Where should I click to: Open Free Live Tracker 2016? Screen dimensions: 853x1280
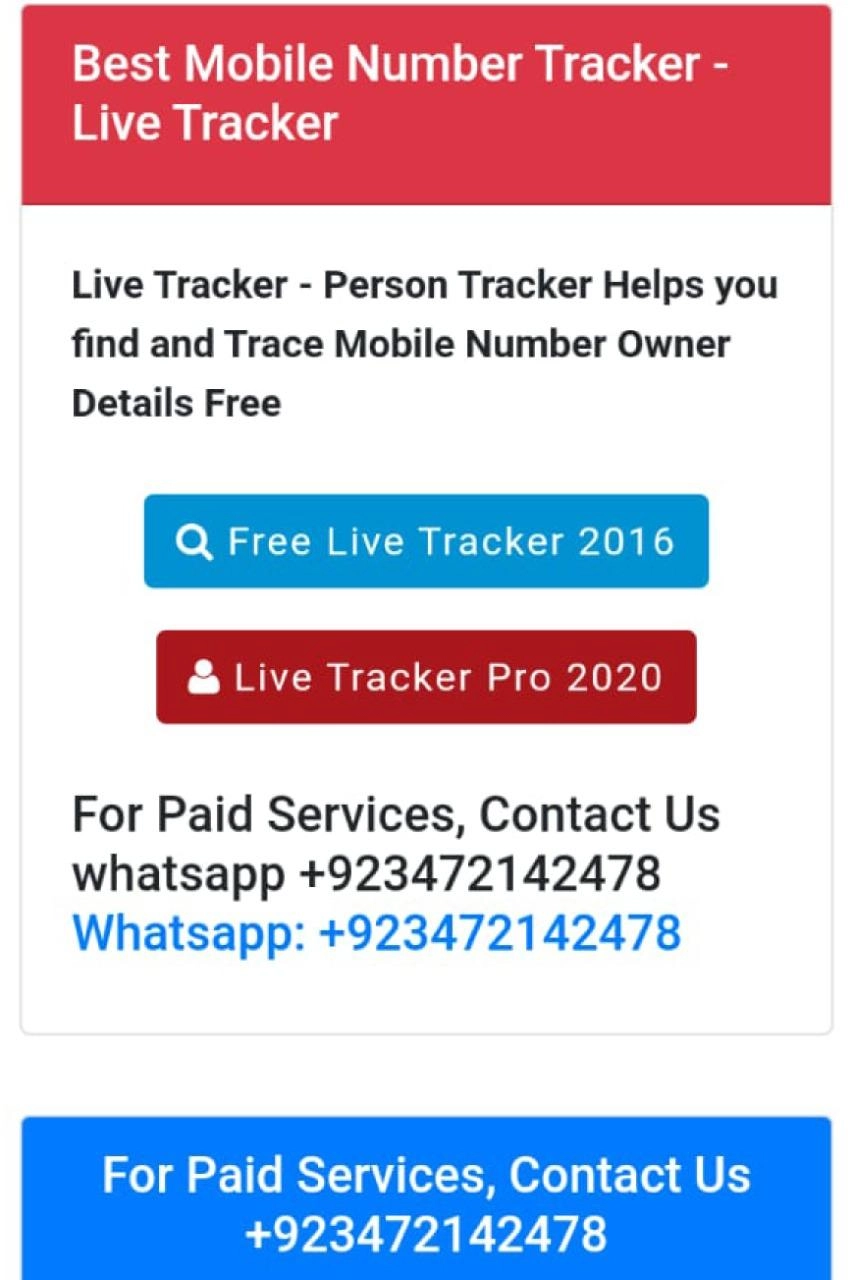point(426,541)
